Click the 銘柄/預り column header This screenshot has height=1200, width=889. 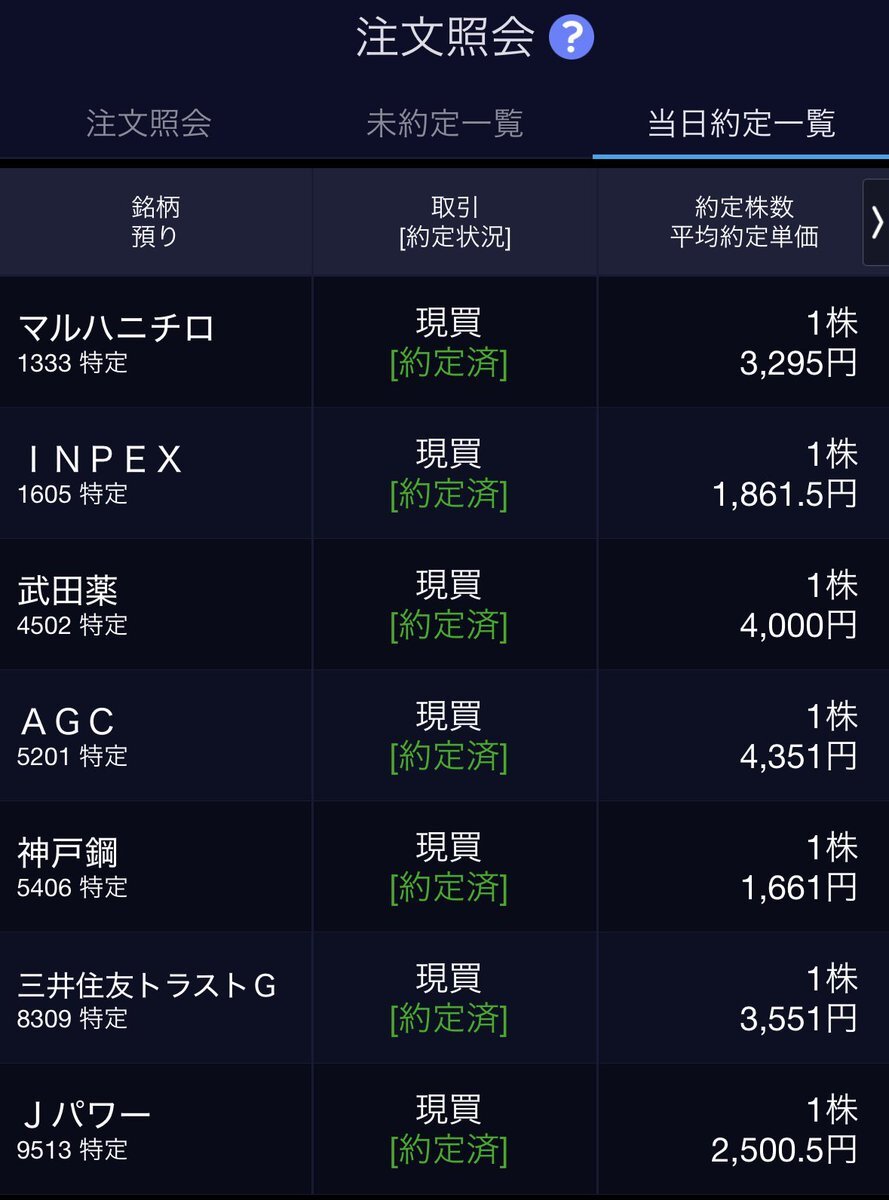point(155,221)
